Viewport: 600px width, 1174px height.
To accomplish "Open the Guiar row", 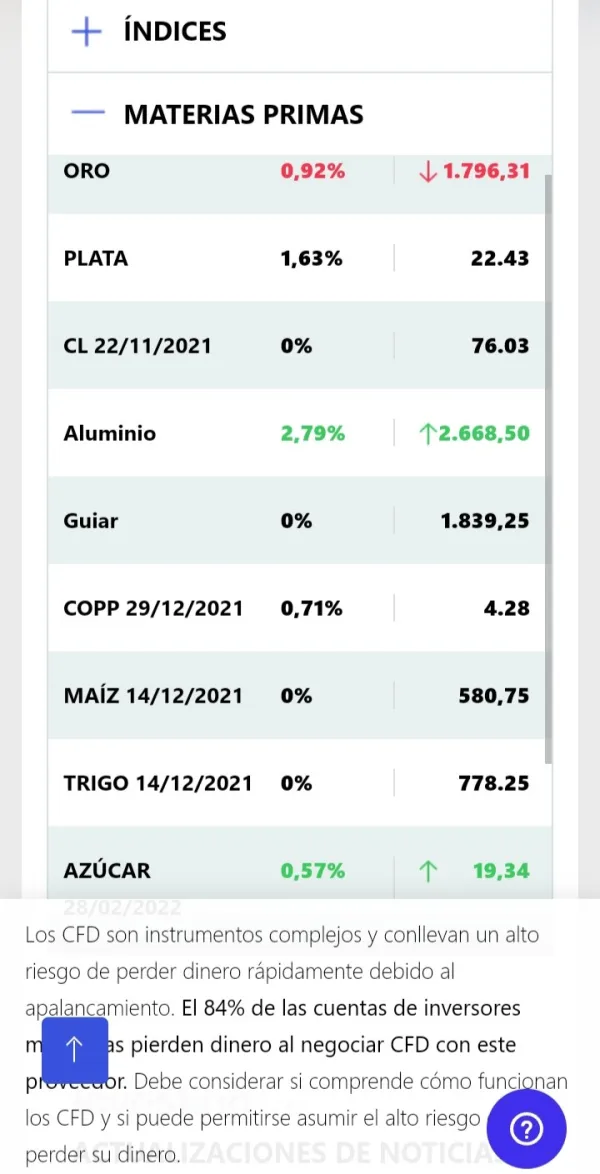I will tap(297, 520).
